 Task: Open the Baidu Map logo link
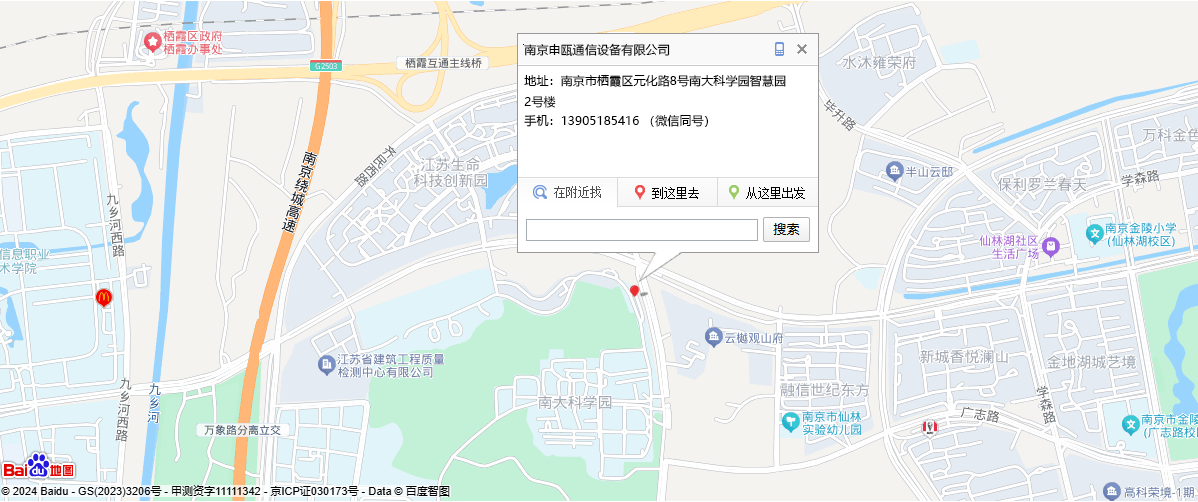pos(38,468)
